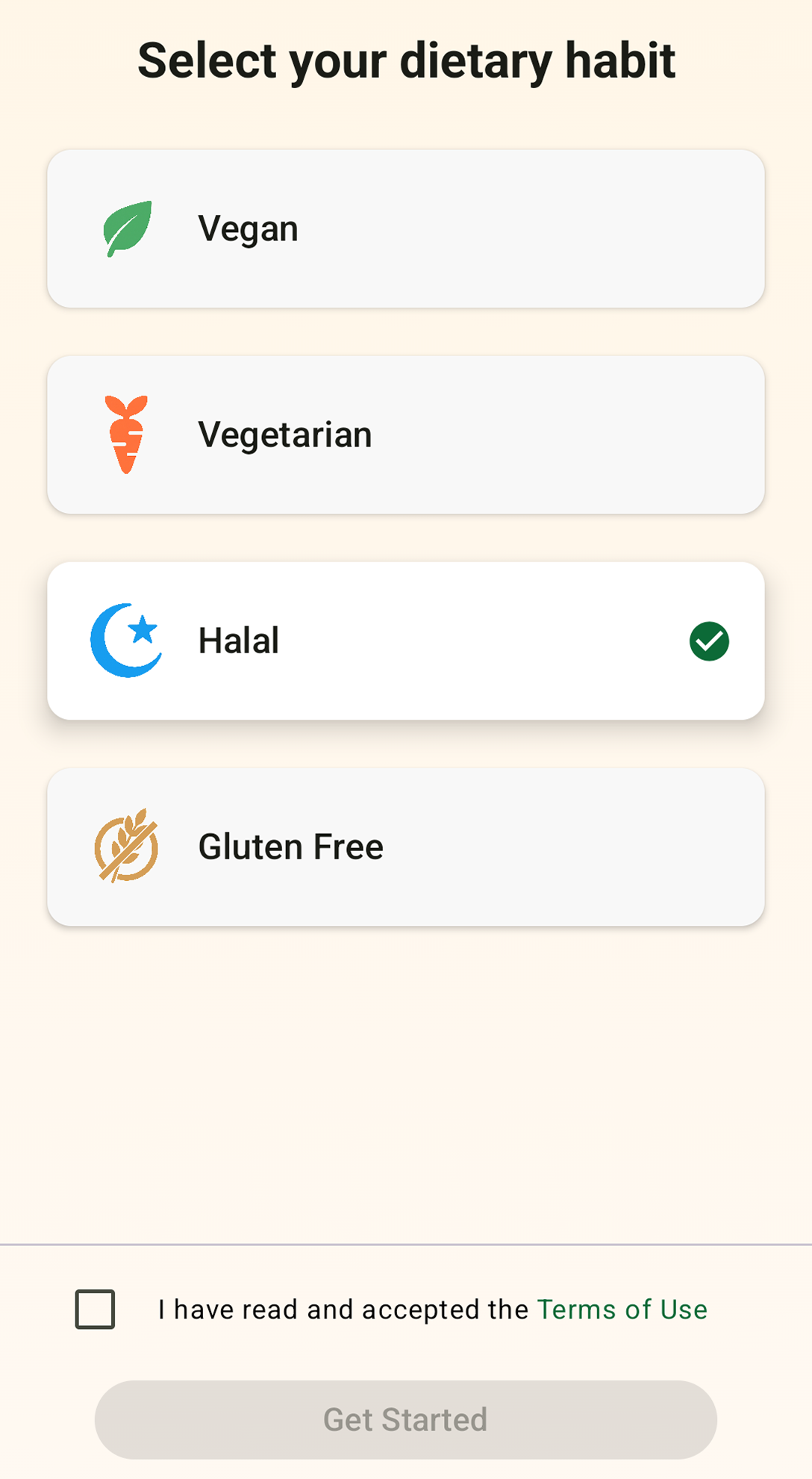Click the leaf icon in the first card

(x=127, y=228)
